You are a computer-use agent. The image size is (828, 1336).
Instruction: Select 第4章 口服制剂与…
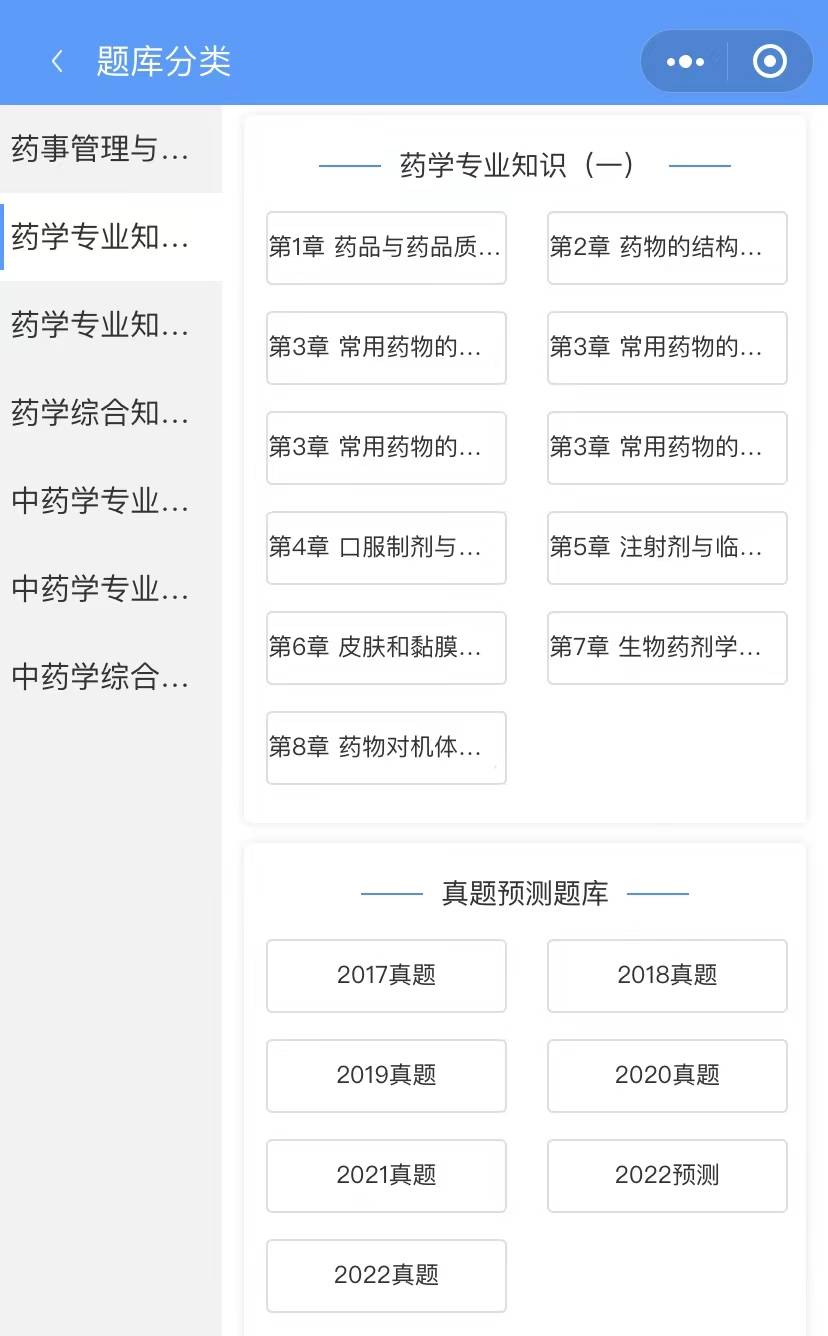[386, 548]
